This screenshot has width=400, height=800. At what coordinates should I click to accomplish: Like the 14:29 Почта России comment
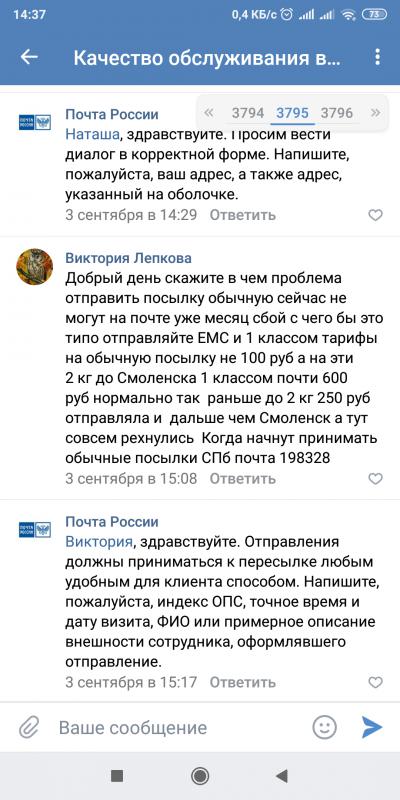point(376,215)
